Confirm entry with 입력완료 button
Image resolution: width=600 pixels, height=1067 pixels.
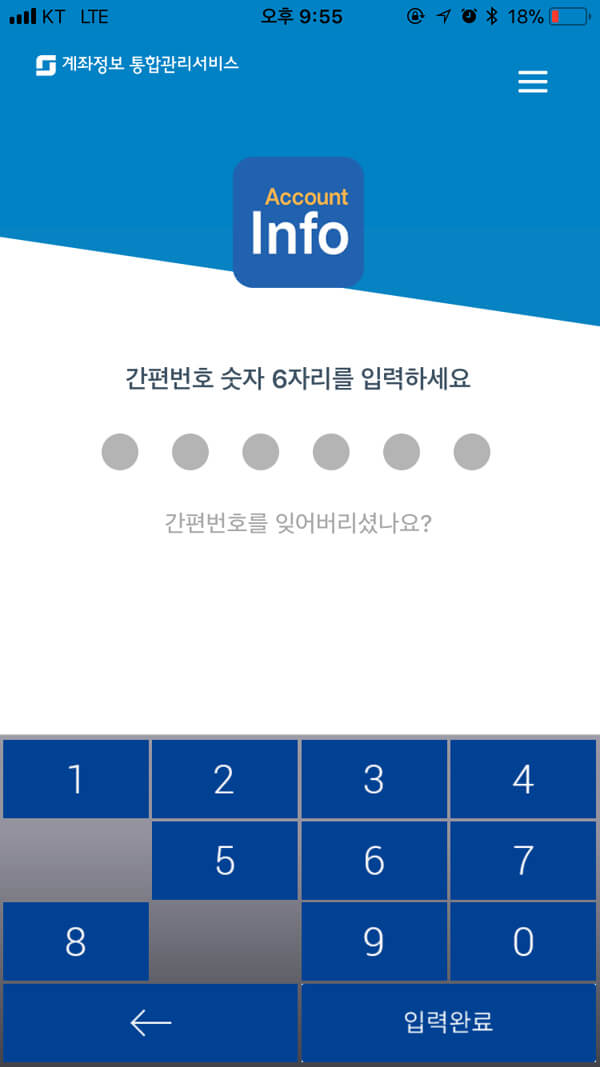coord(449,1022)
